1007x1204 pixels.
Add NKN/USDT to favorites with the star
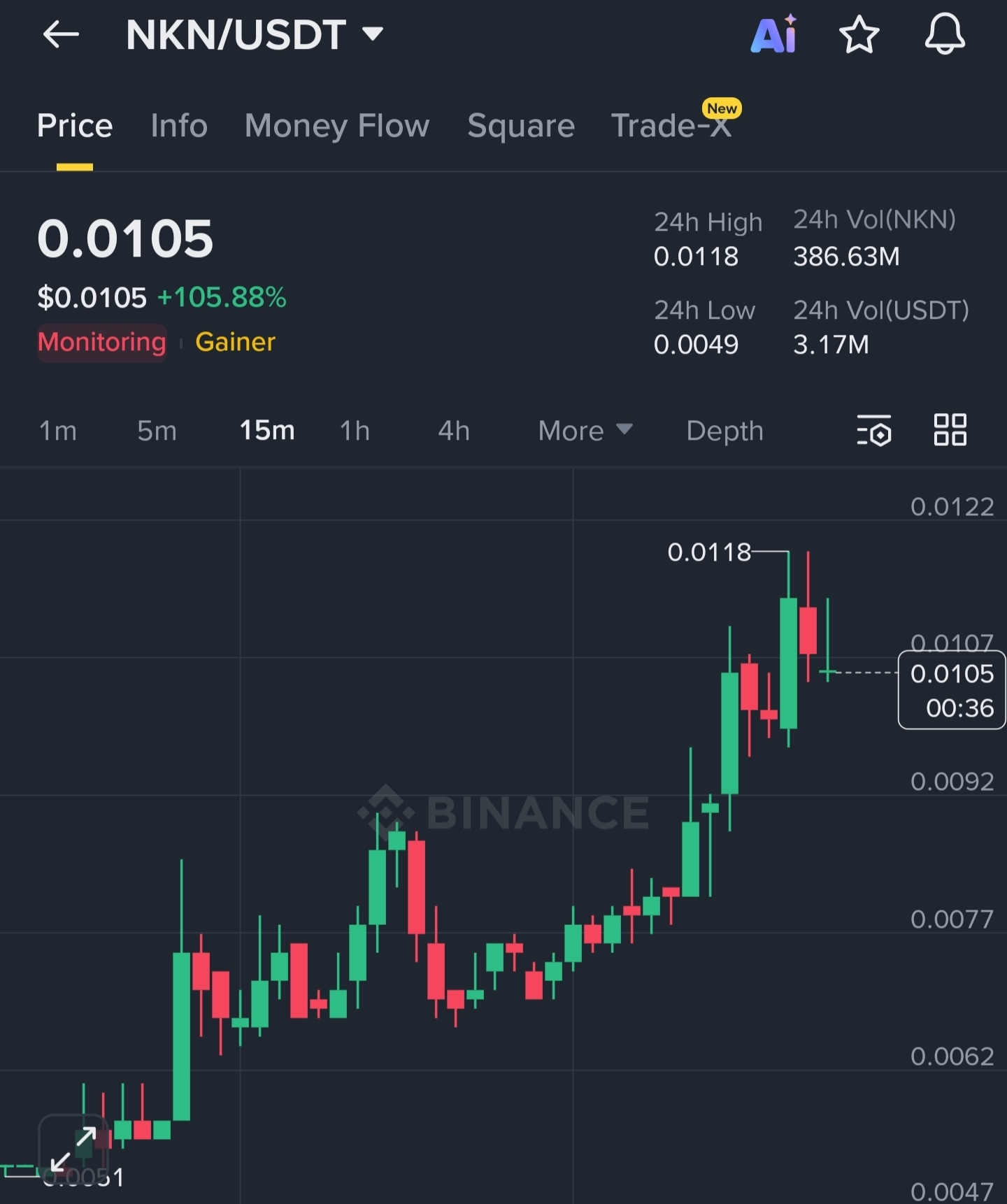tap(859, 34)
